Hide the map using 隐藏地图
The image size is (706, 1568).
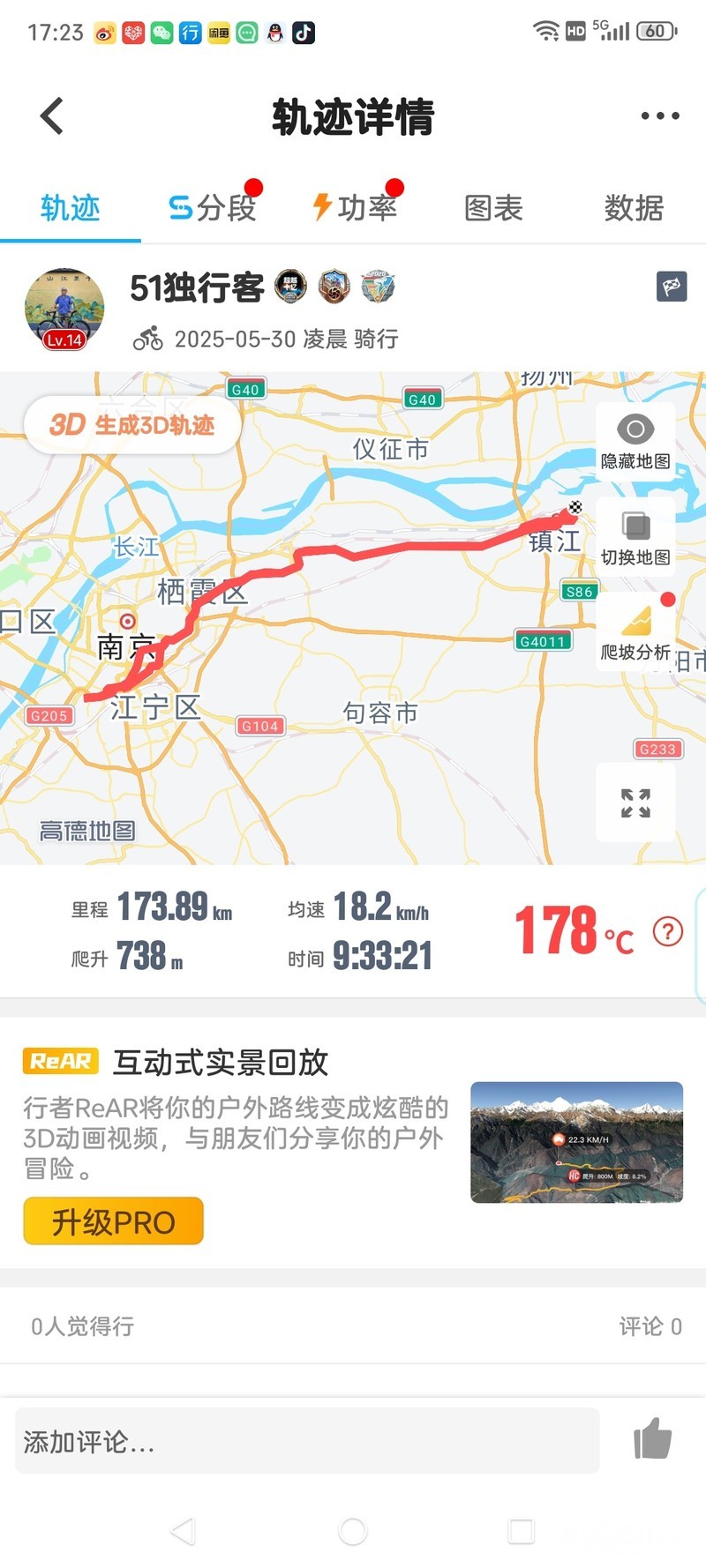tap(635, 442)
